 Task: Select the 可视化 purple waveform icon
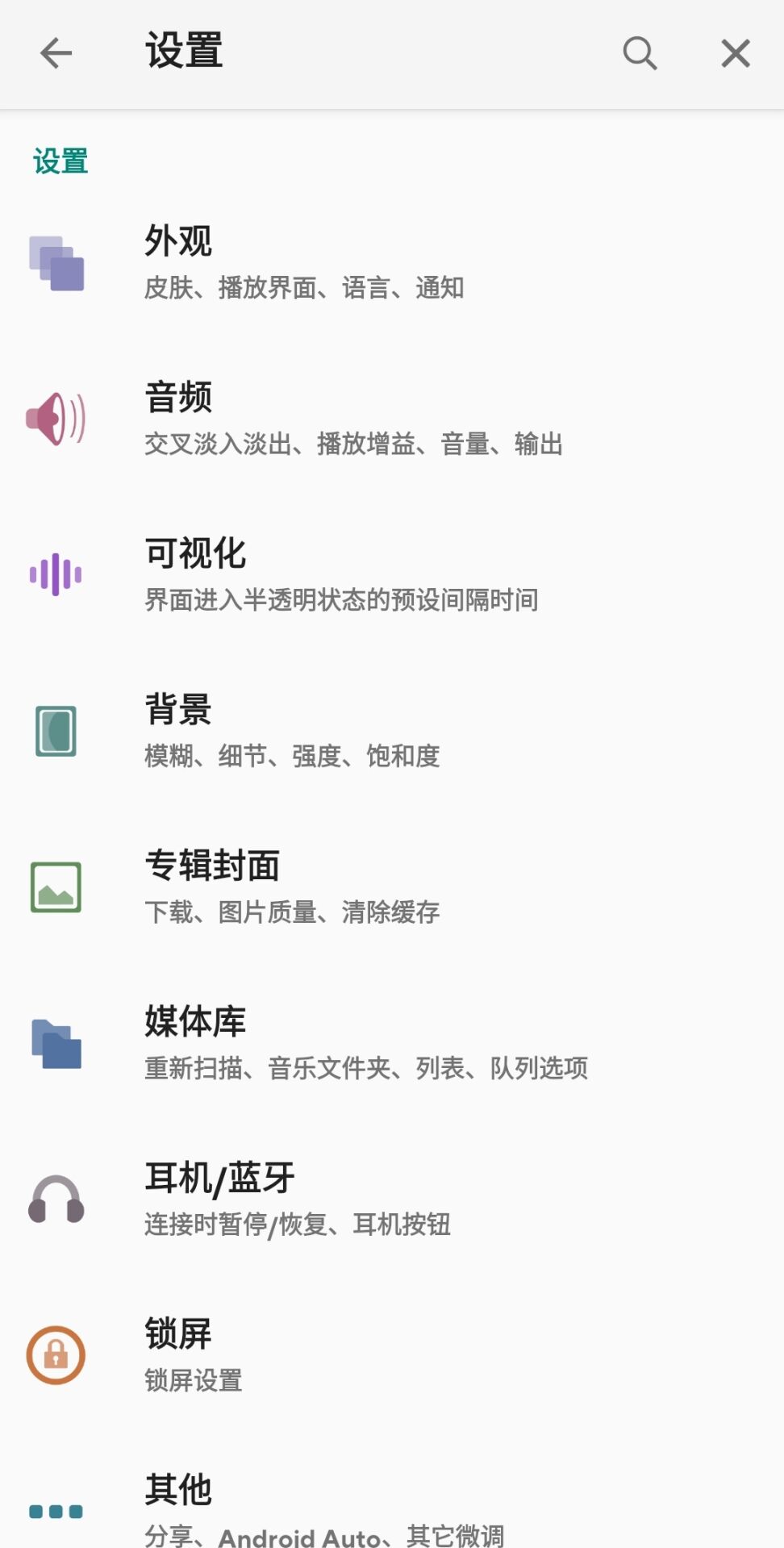click(56, 574)
